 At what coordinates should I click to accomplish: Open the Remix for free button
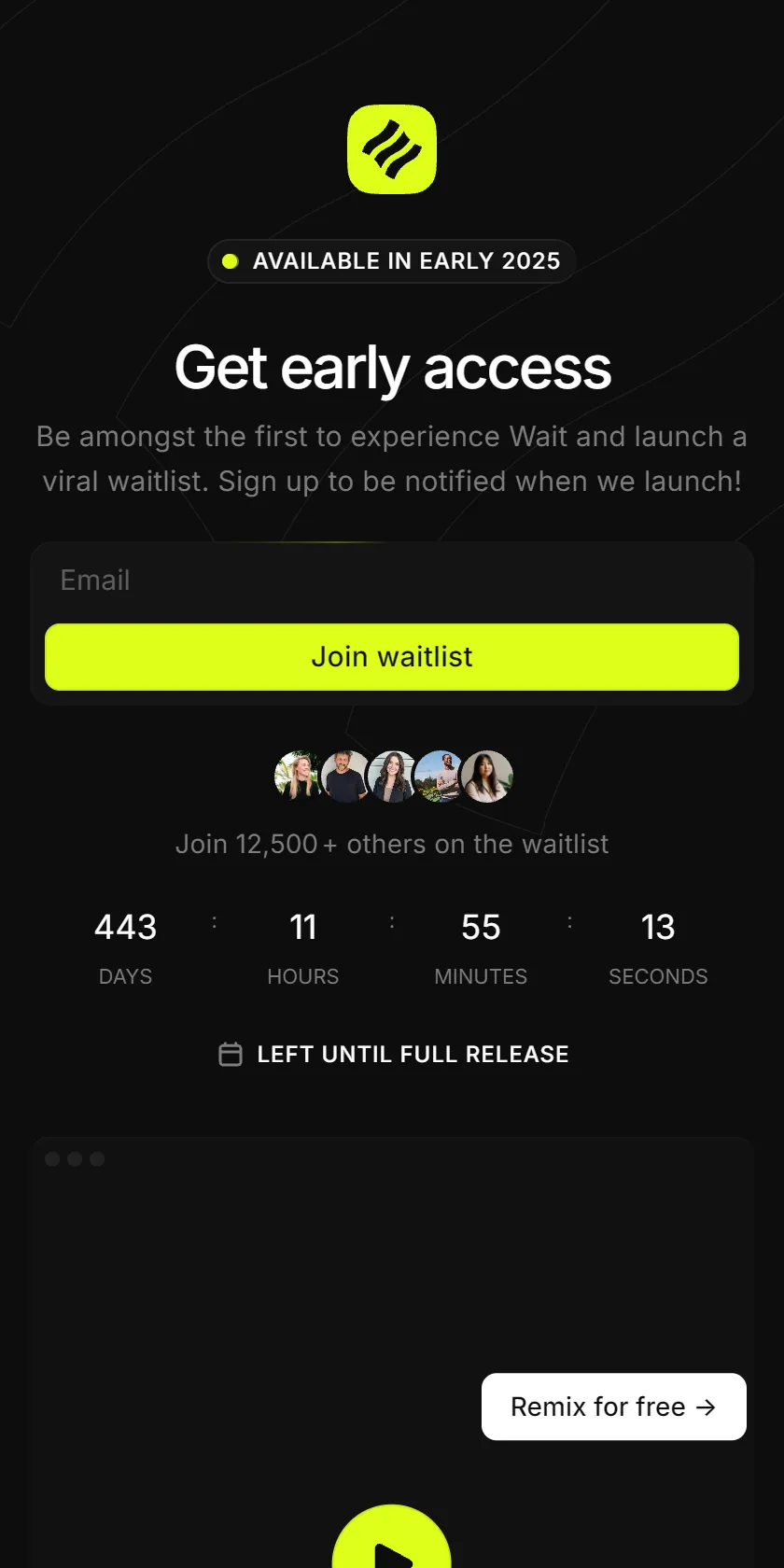614,1407
